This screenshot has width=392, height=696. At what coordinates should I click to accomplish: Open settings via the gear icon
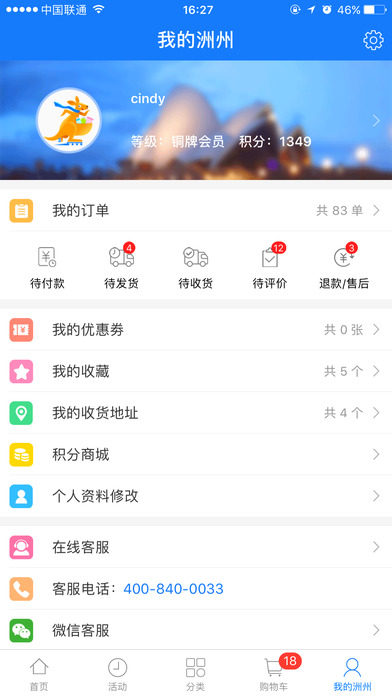pyautogui.click(x=373, y=40)
